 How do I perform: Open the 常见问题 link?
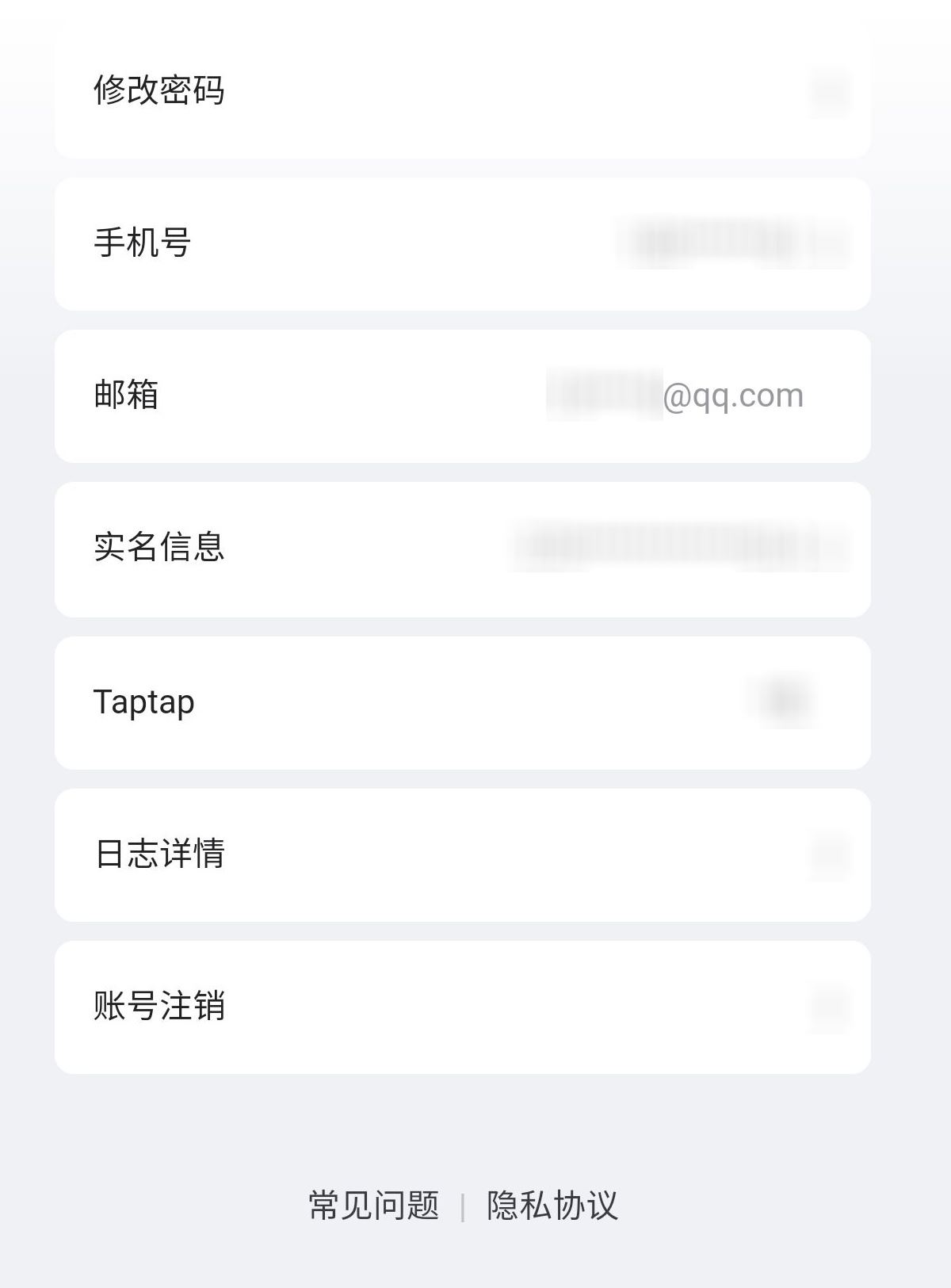point(373,1206)
